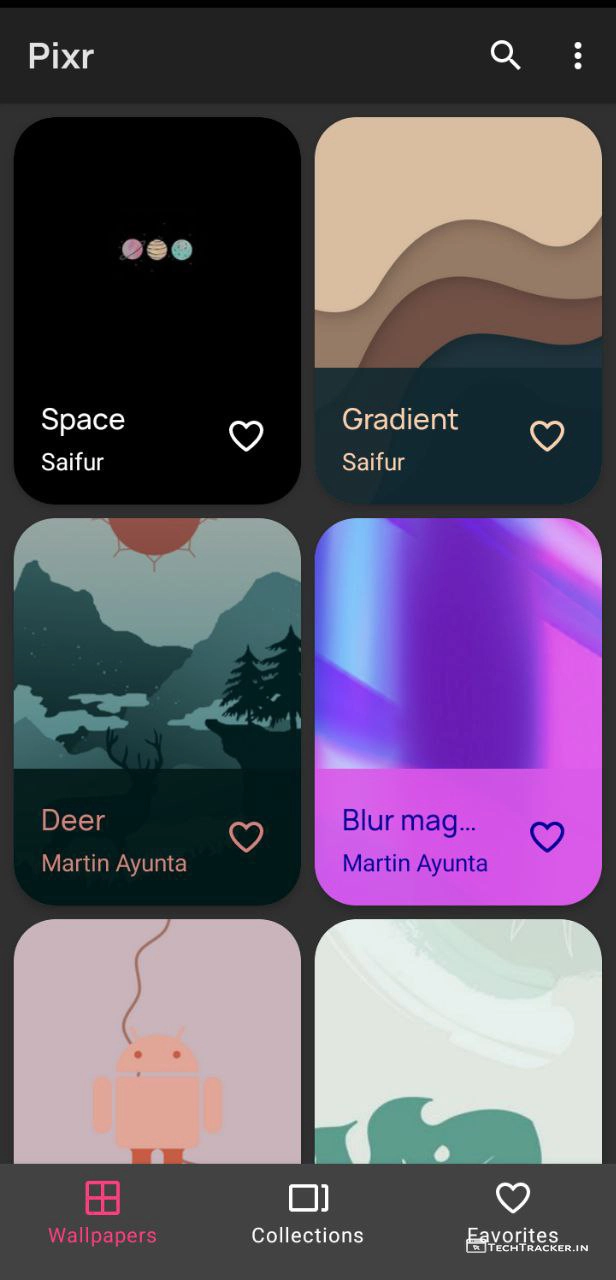Favorite the Space wallpaper
The width and height of the screenshot is (616, 1280).
246,436
